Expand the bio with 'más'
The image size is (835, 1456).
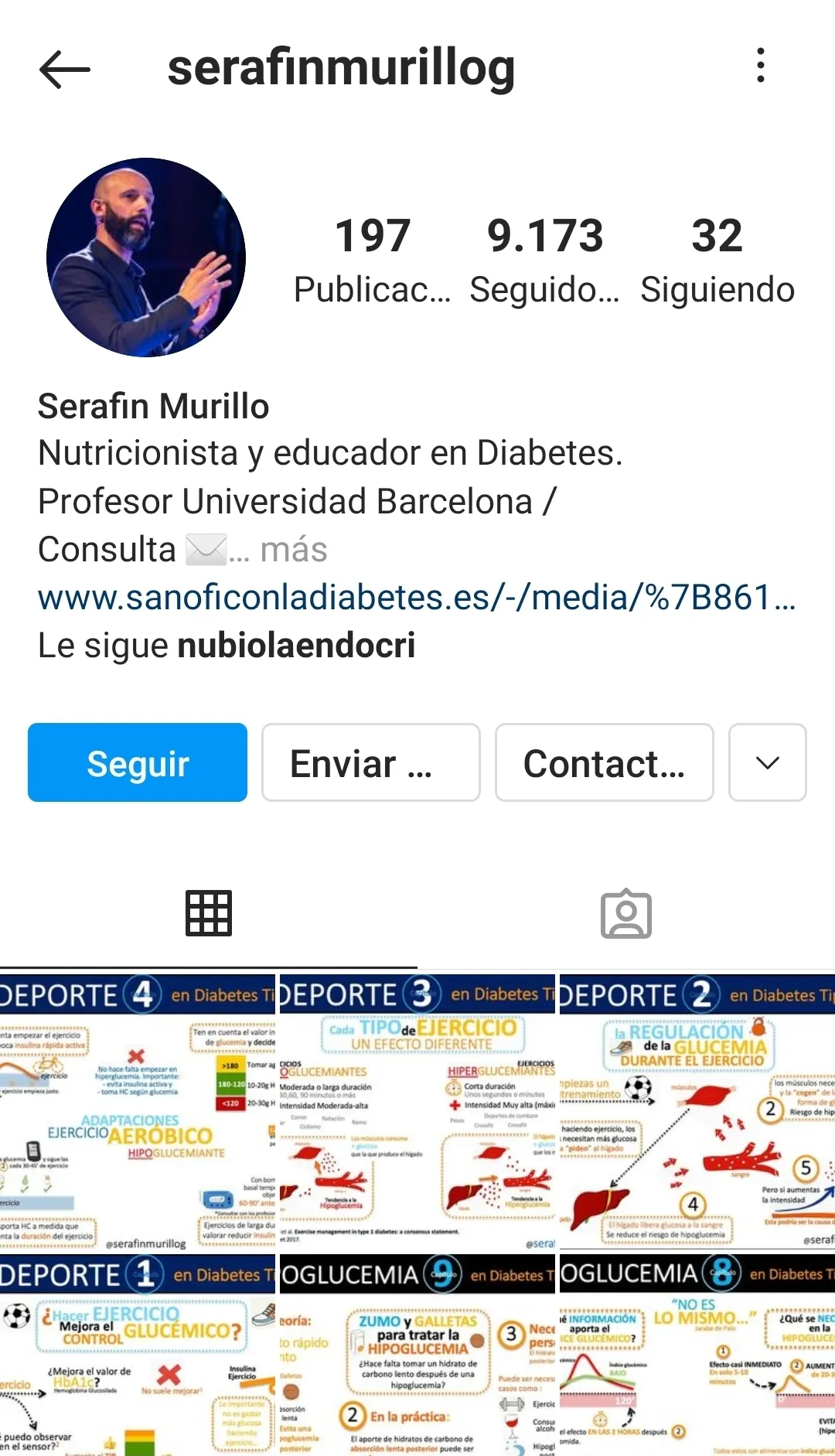pyautogui.click(x=294, y=551)
